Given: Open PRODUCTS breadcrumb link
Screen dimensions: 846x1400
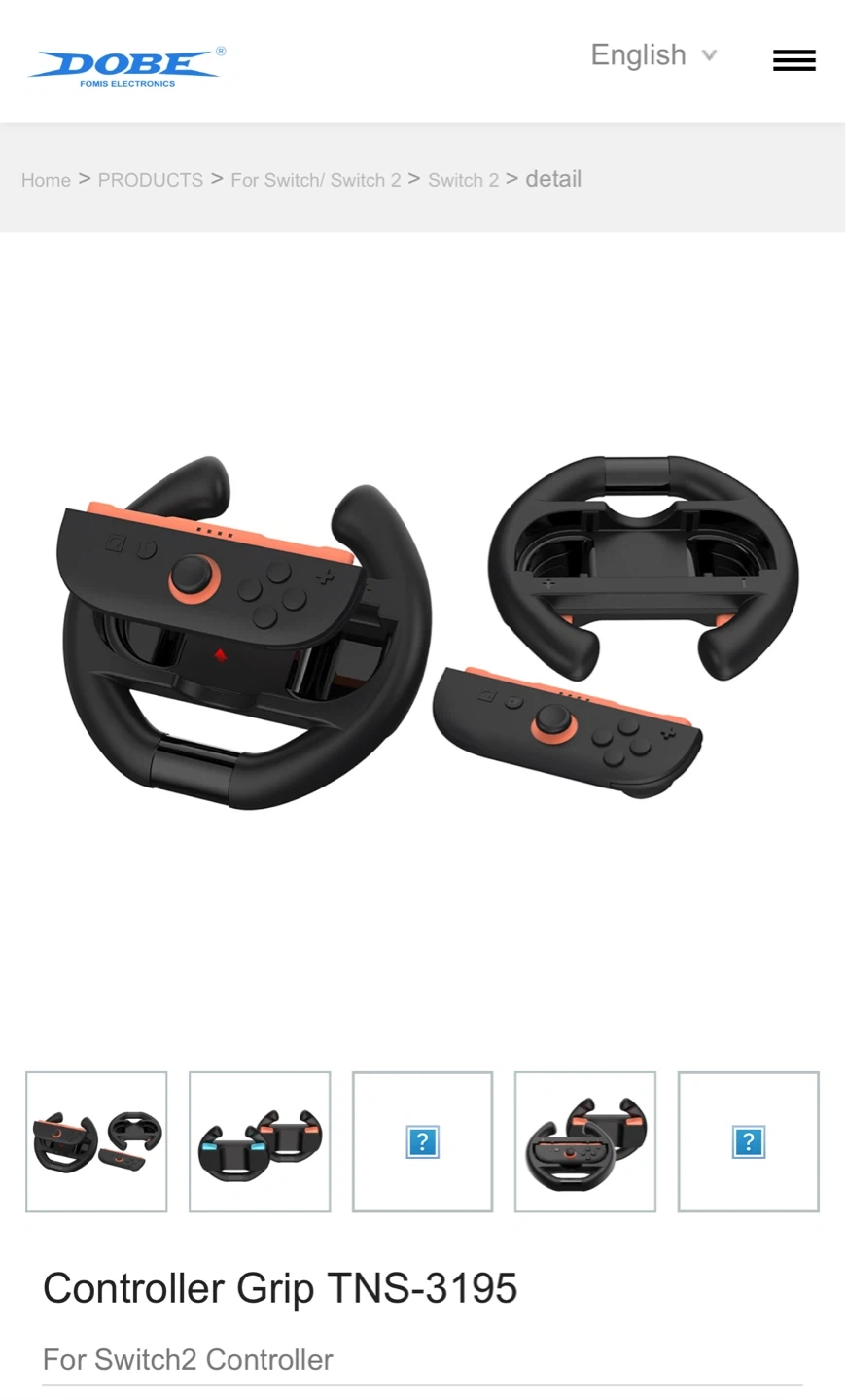Looking at the screenshot, I should point(151,180).
